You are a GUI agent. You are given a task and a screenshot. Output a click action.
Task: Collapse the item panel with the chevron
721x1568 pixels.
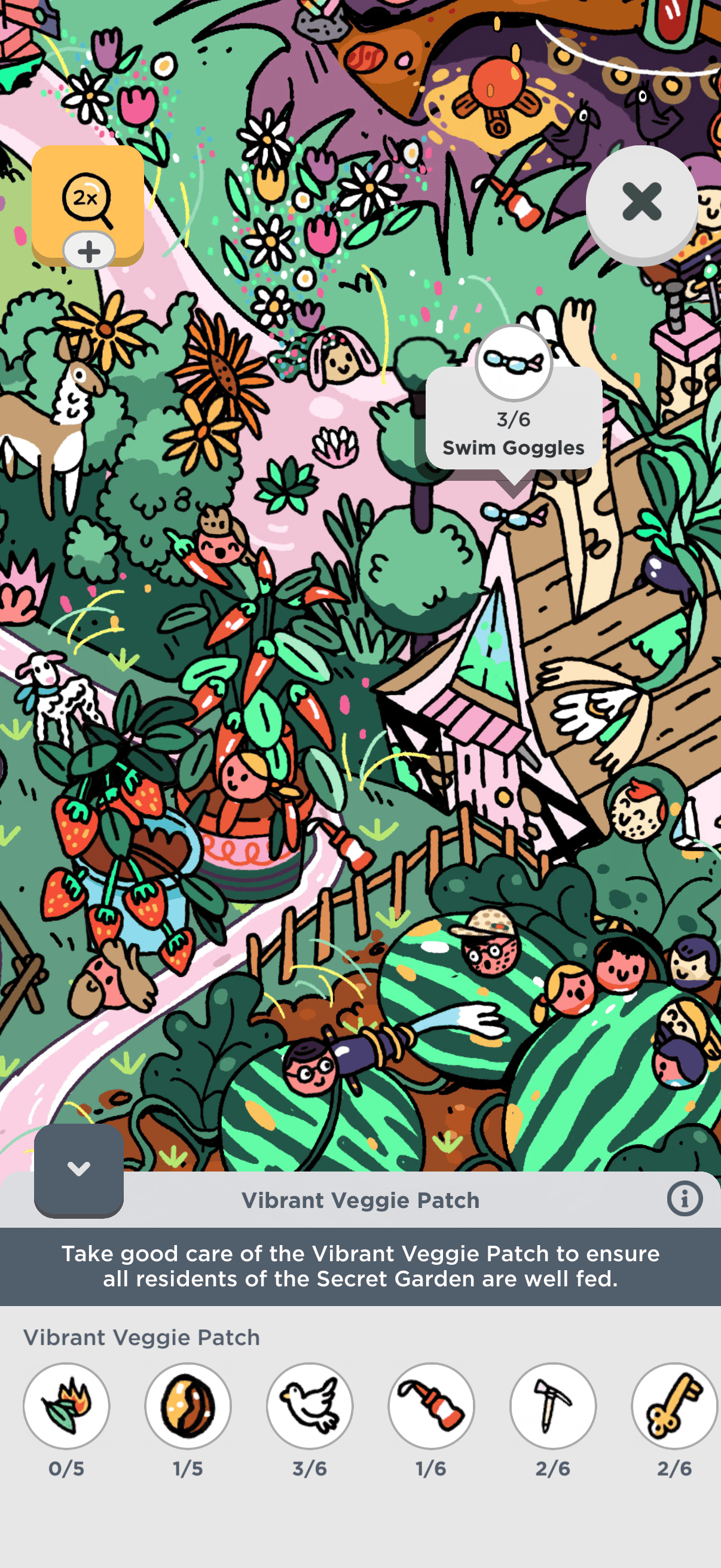point(79,1169)
